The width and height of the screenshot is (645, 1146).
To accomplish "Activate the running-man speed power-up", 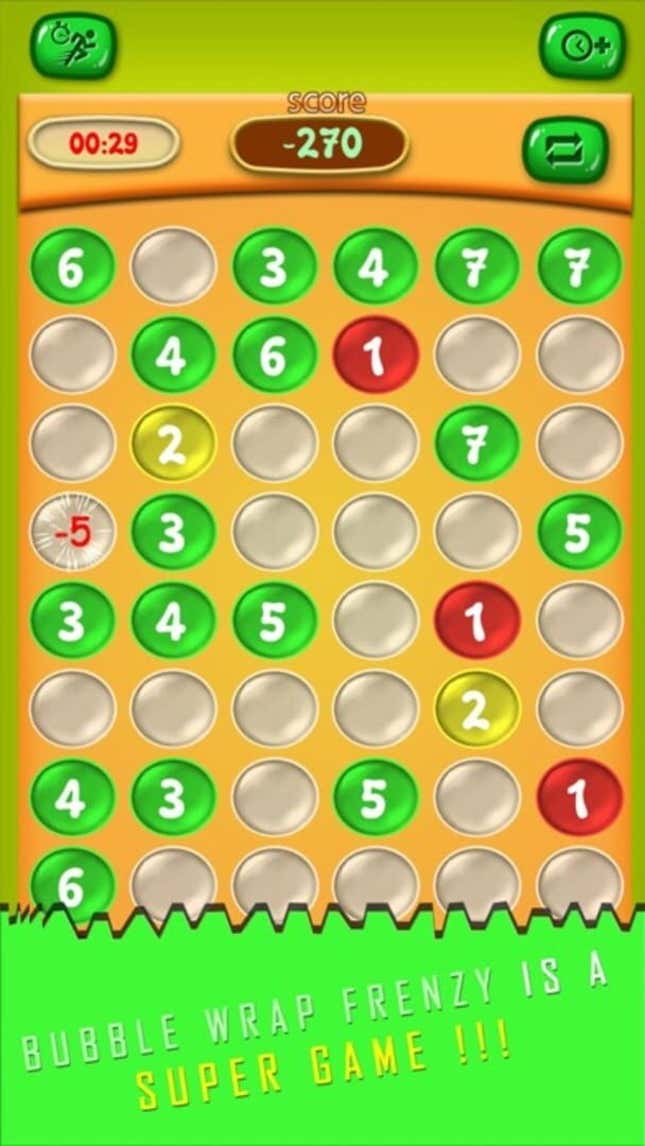I will 74,47.
